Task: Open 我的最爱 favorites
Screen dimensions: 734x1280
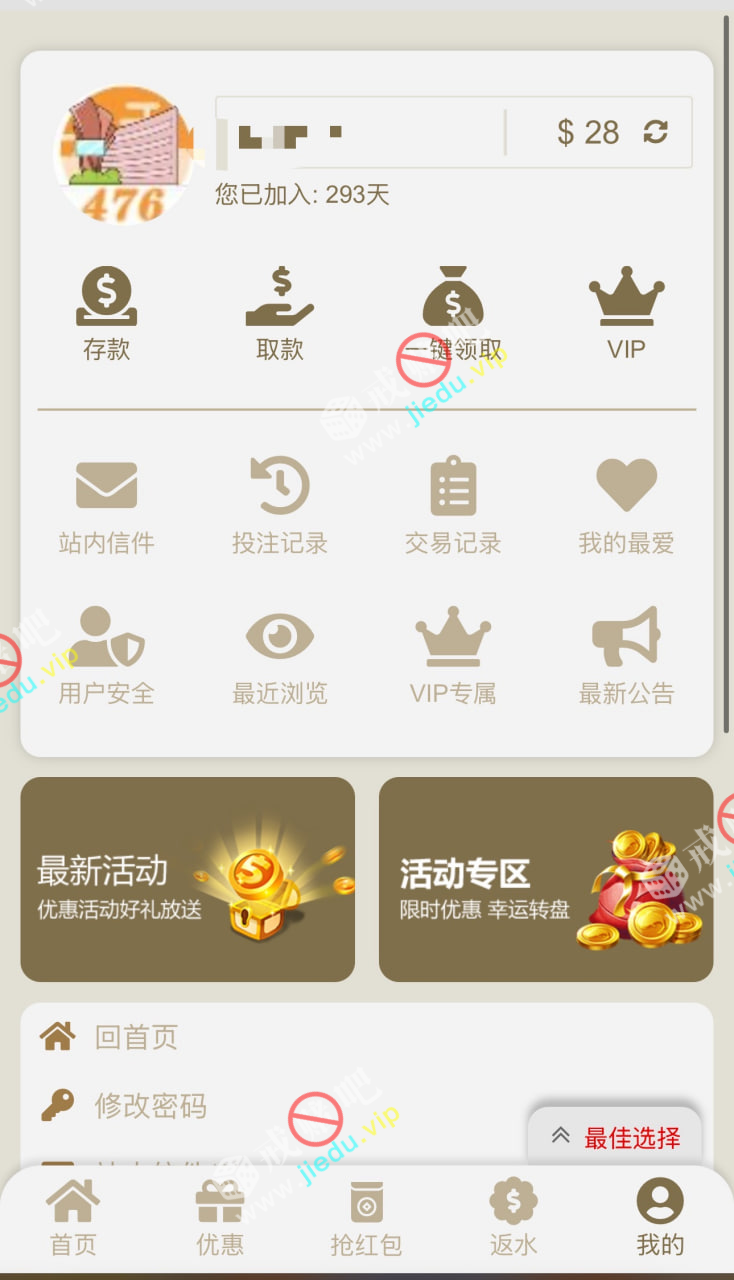Action: [x=626, y=505]
